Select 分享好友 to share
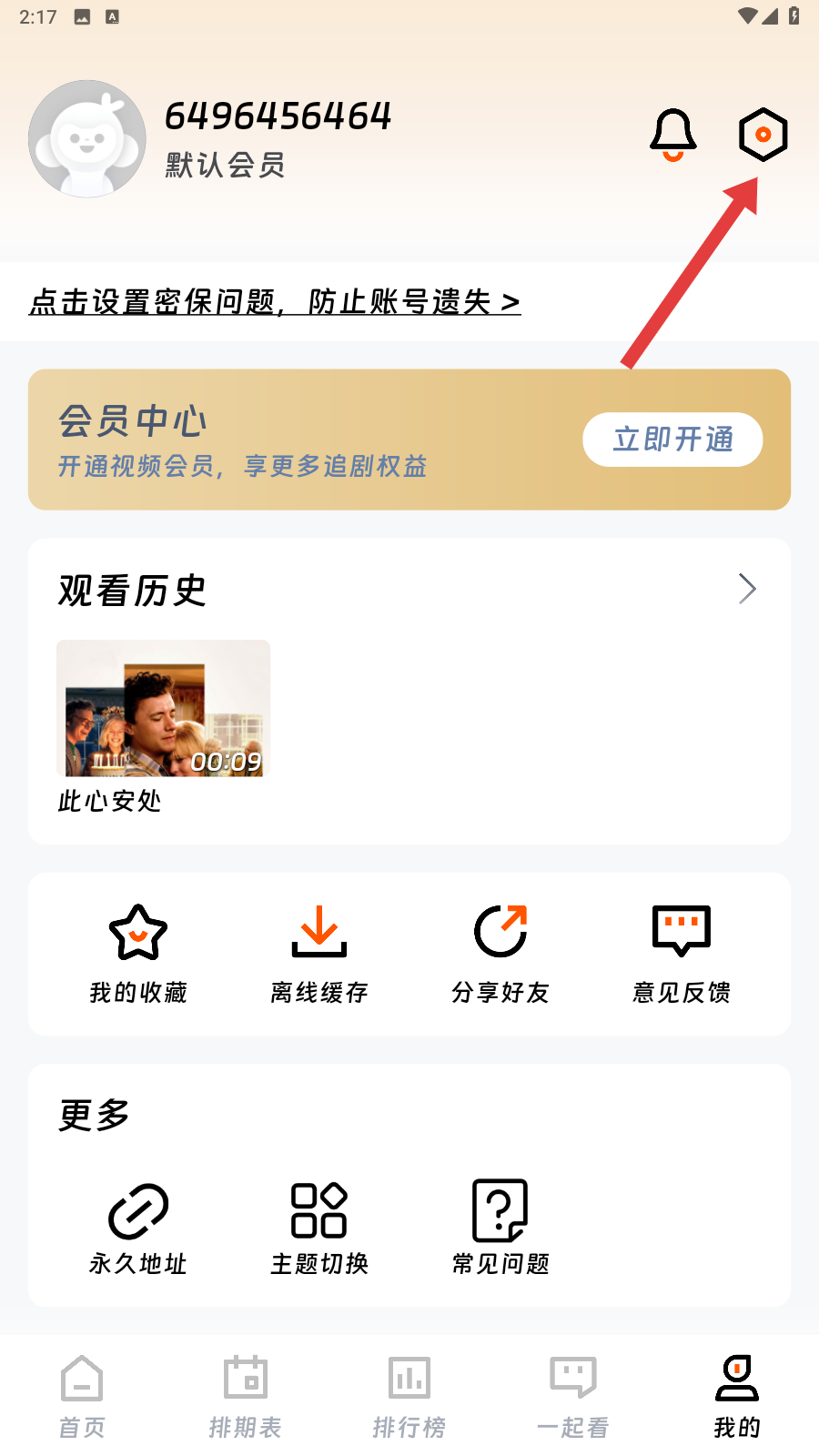The width and height of the screenshot is (819, 1456). coord(500,954)
